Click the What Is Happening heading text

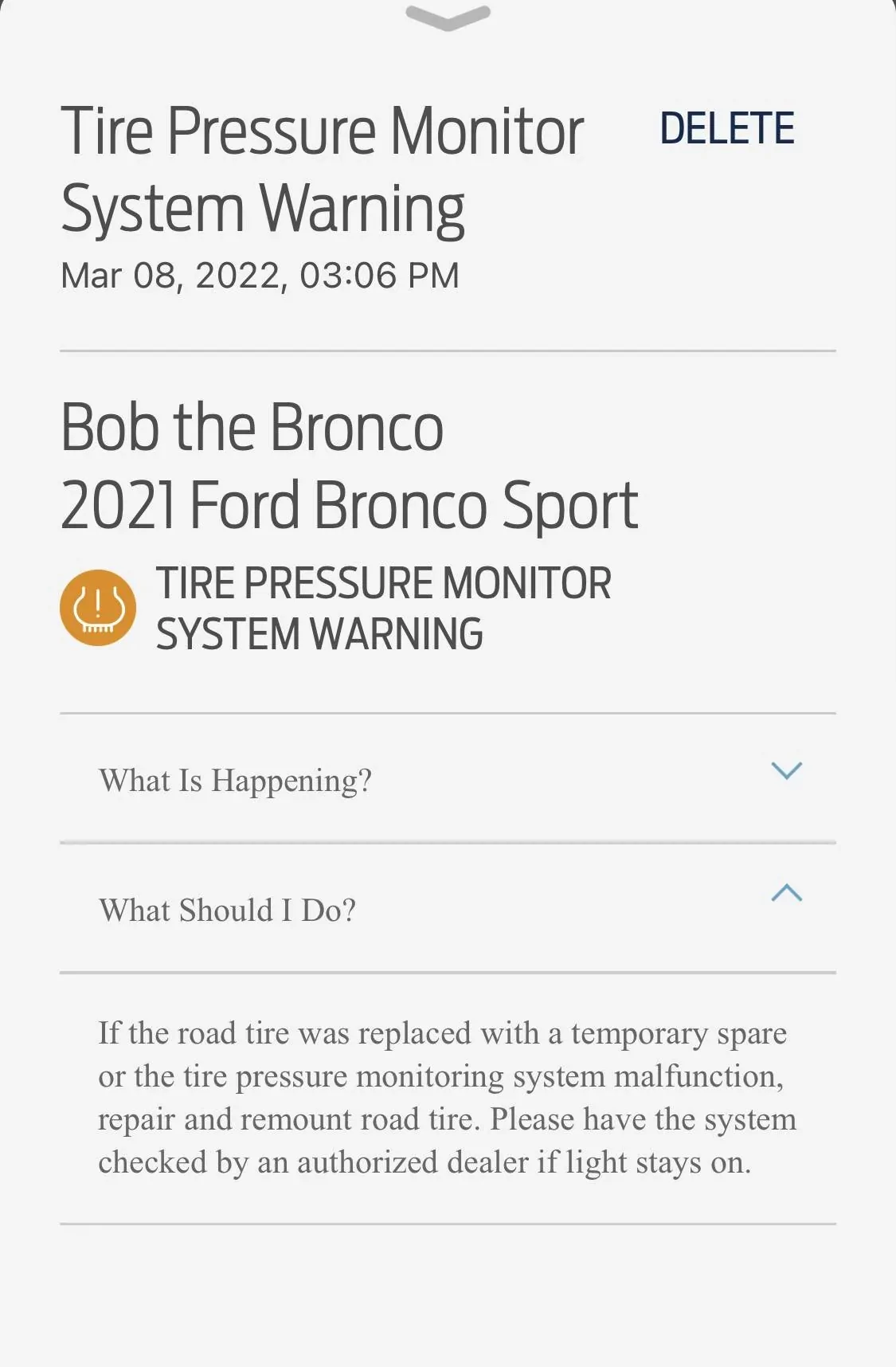(236, 779)
